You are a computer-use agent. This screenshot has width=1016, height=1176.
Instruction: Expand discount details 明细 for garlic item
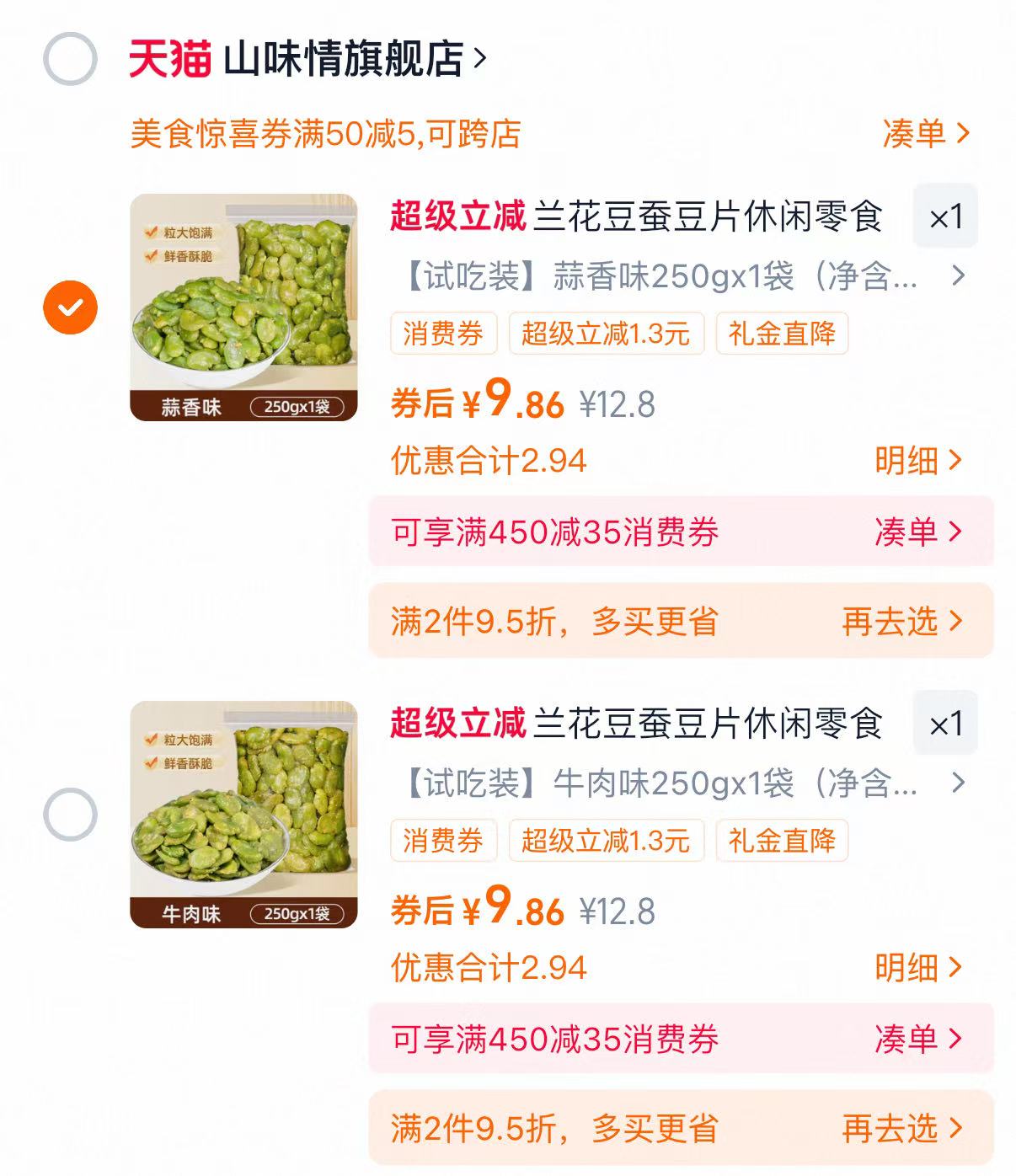[x=918, y=459]
